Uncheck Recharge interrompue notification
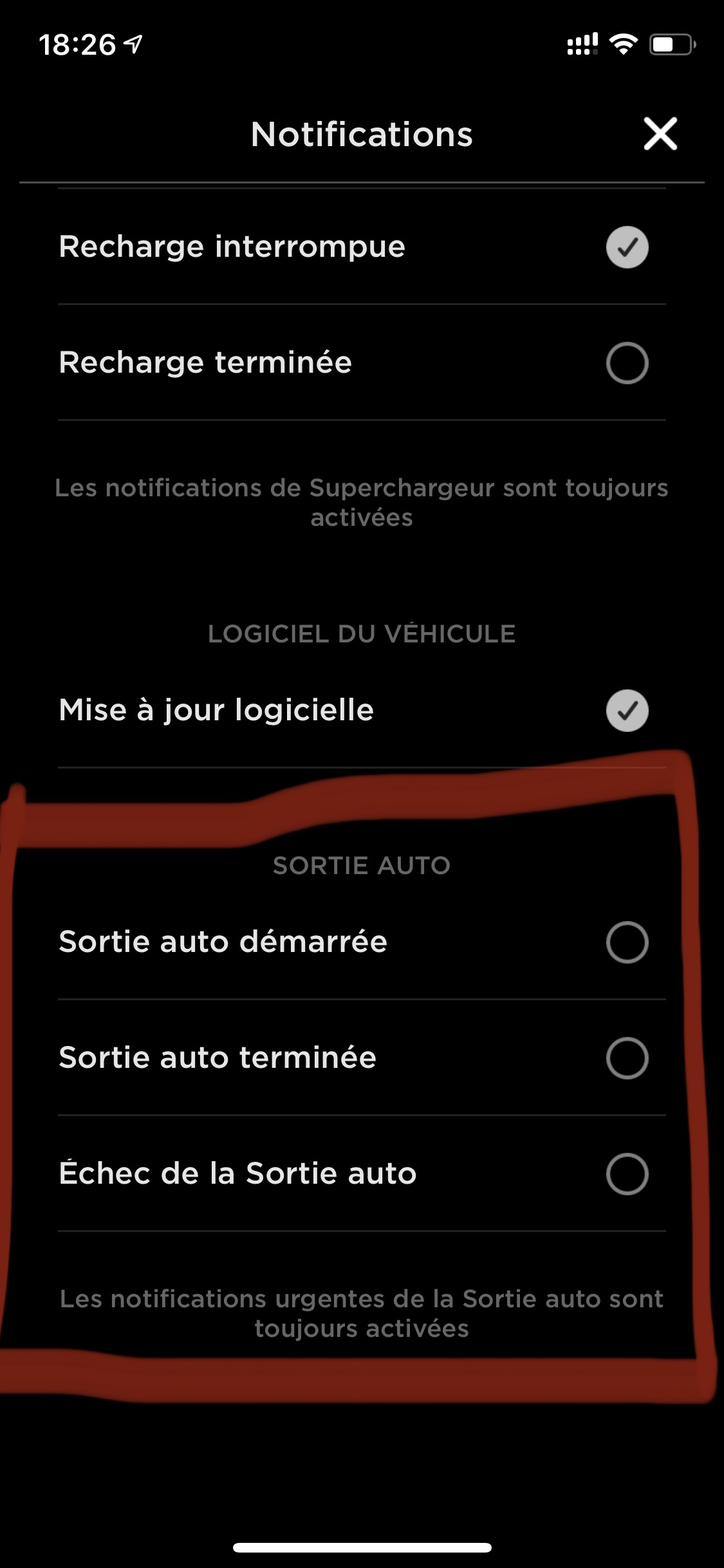This screenshot has width=724, height=1568. coord(627,247)
